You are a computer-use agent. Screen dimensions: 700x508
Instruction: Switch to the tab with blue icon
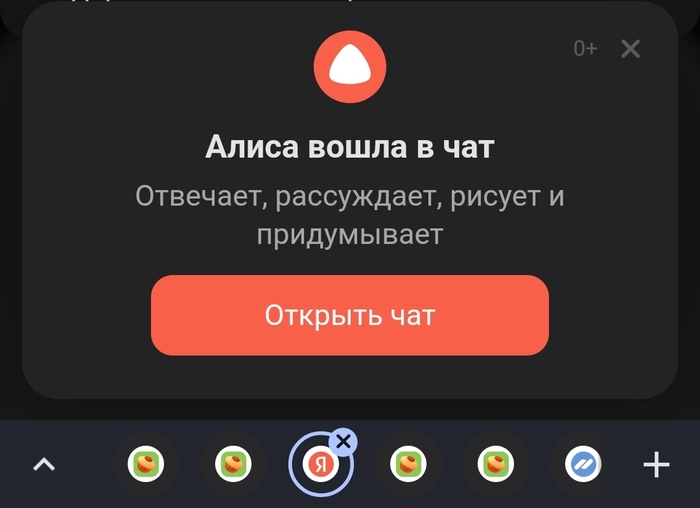point(580,465)
